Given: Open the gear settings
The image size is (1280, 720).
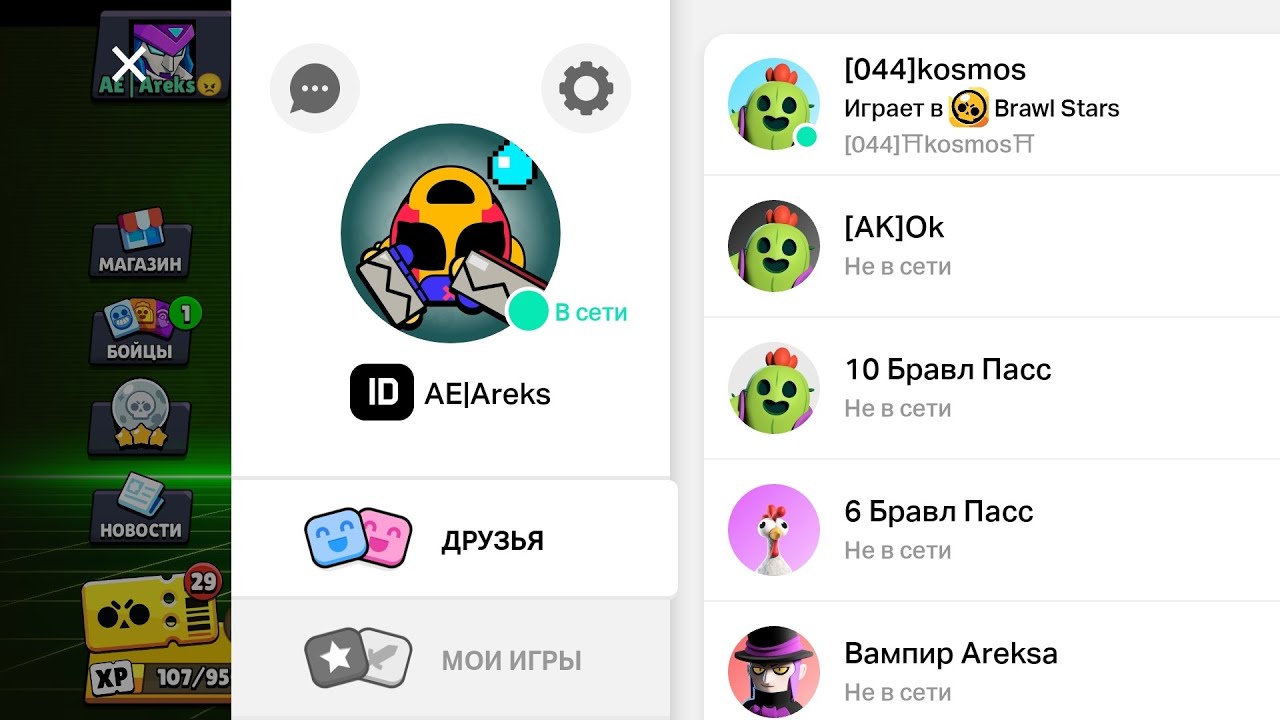Looking at the screenshot, I should pyautogui.click(x=586, y=88).
